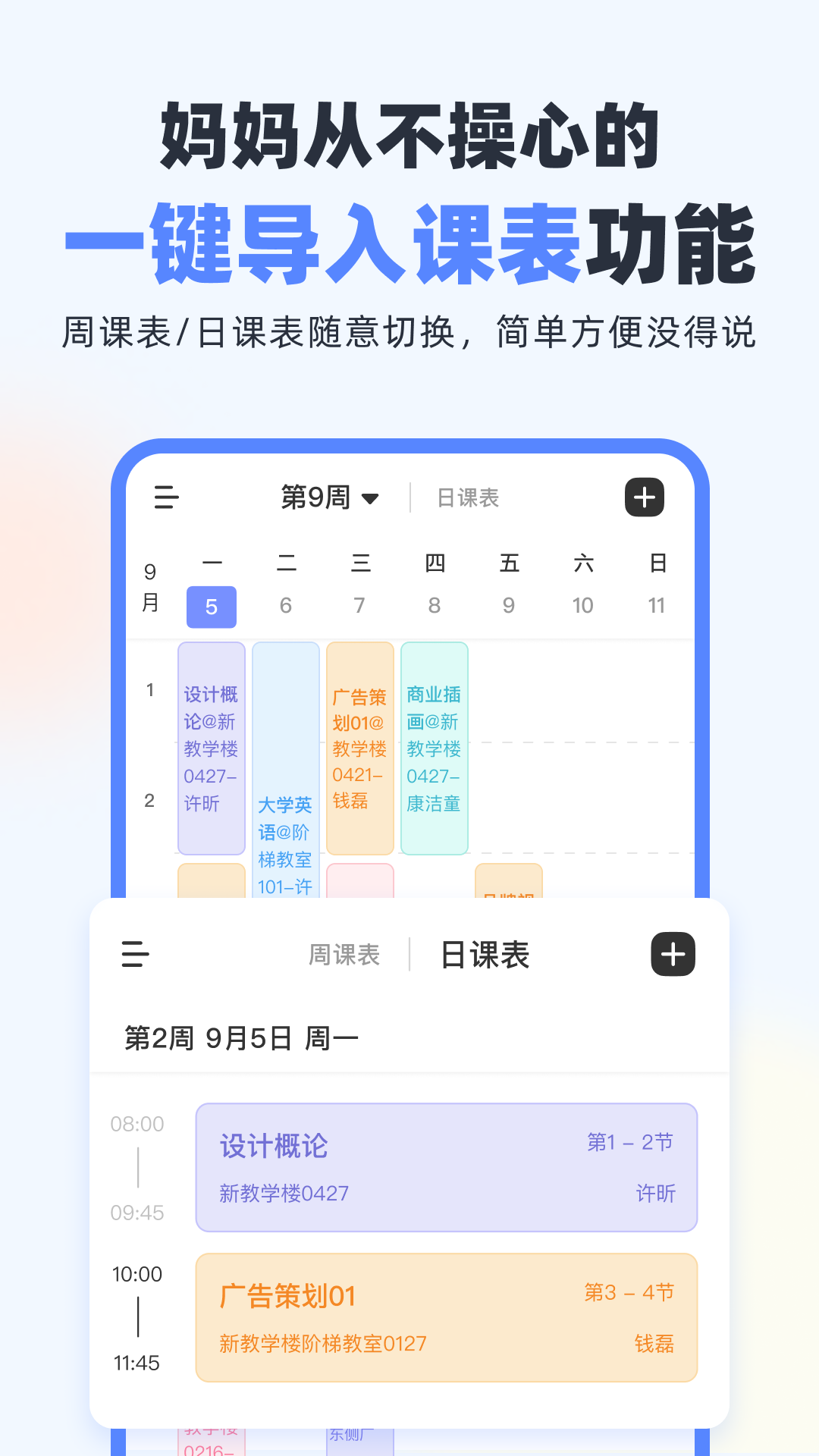
Task: Switch to the 周课表 tab
Action: point(346,954)
